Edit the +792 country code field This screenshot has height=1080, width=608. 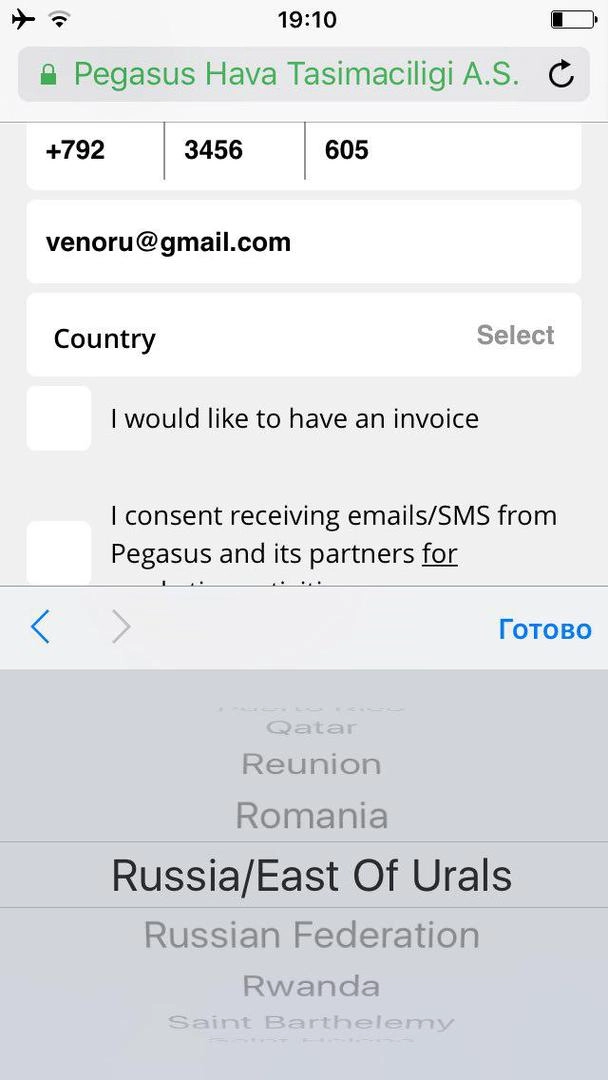[95, 151]
